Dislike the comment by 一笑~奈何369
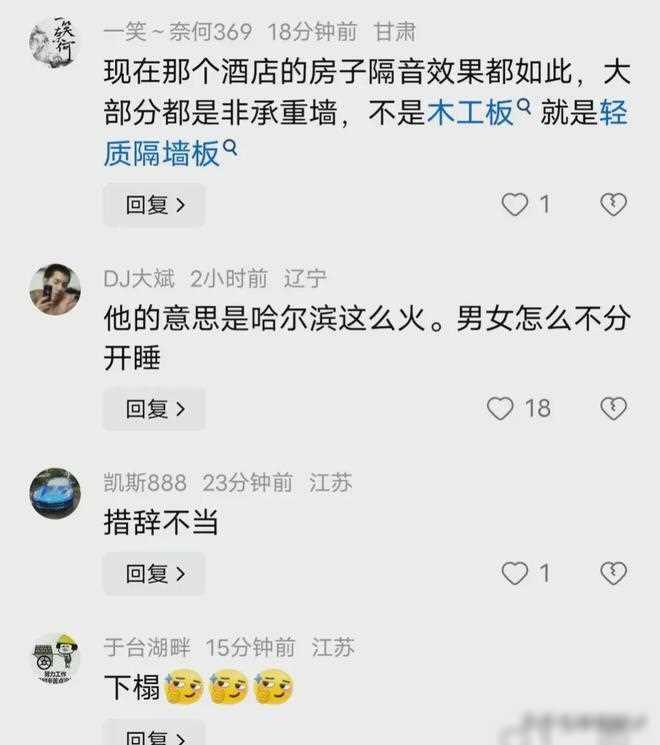 click(x=613, y=205)
